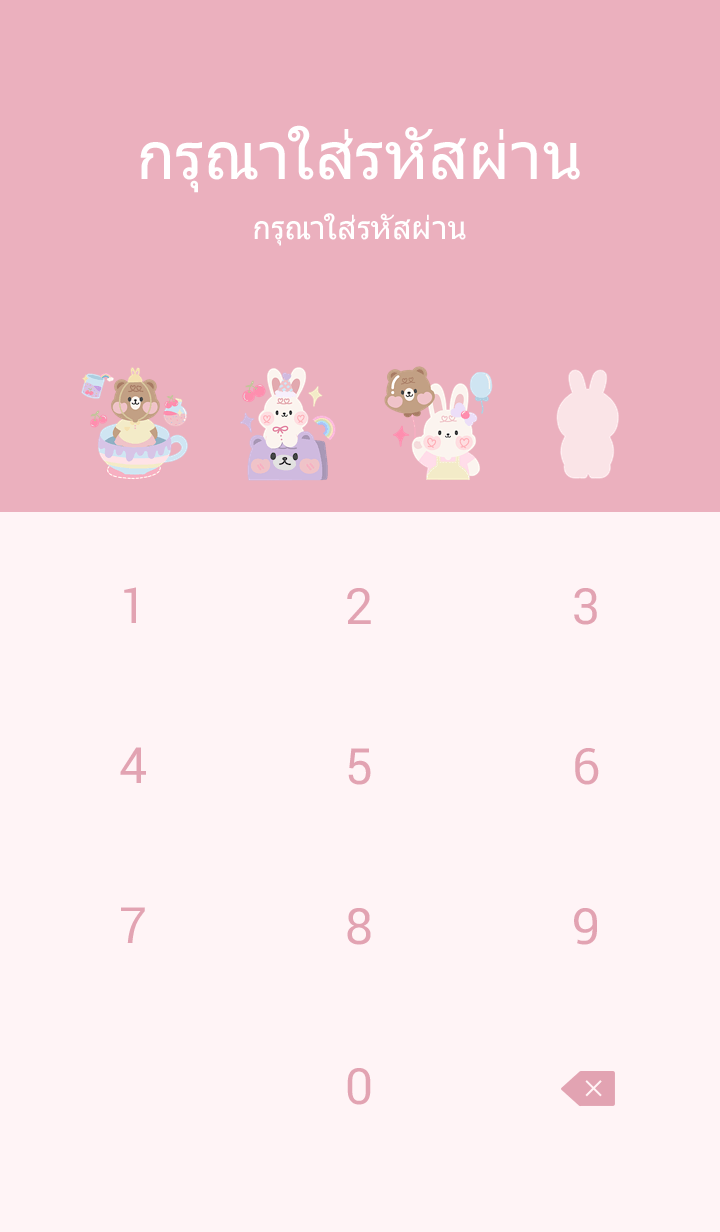Tap the 5 key
This screenshot has height=1232, width=720.
click(359, 767)
